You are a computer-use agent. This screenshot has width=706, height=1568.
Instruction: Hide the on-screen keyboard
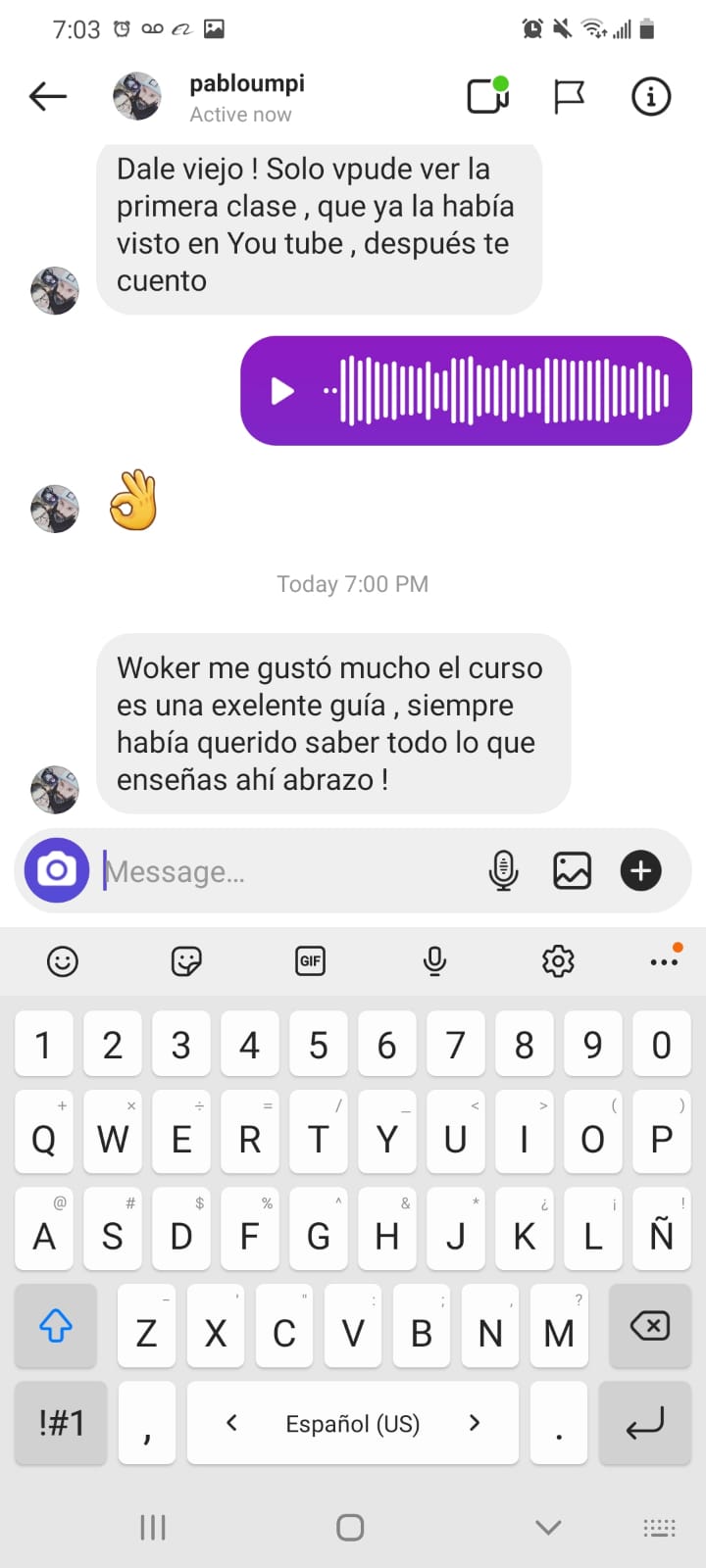548,1527
